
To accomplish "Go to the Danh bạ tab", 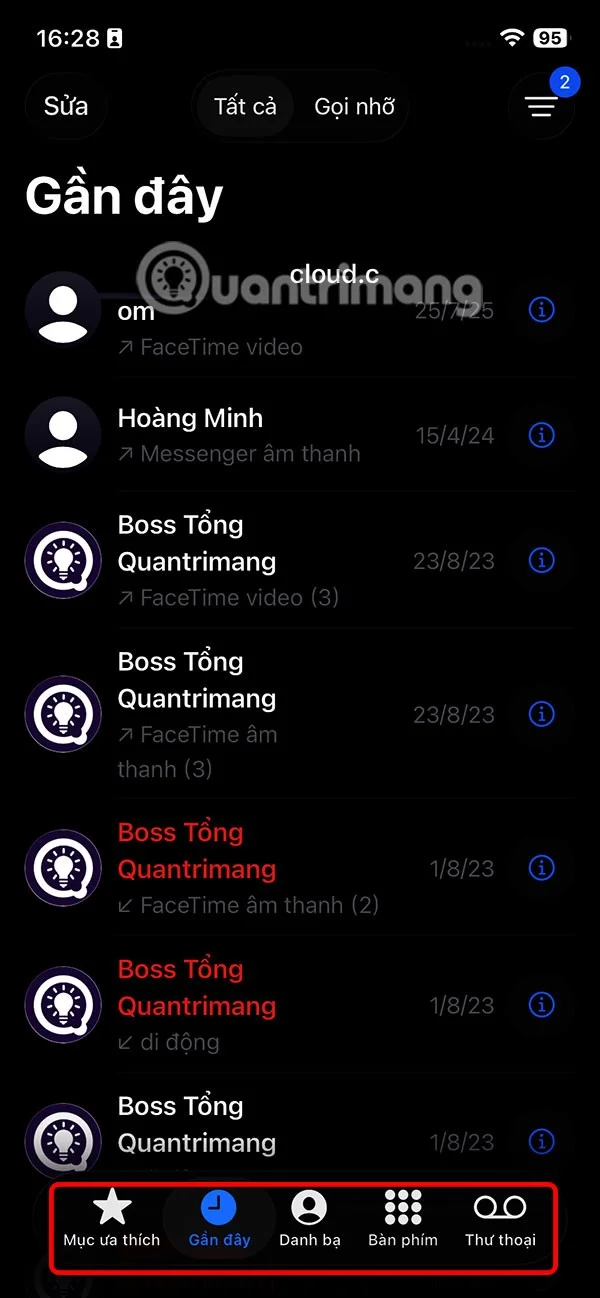I will click(x=309, y=1219).
